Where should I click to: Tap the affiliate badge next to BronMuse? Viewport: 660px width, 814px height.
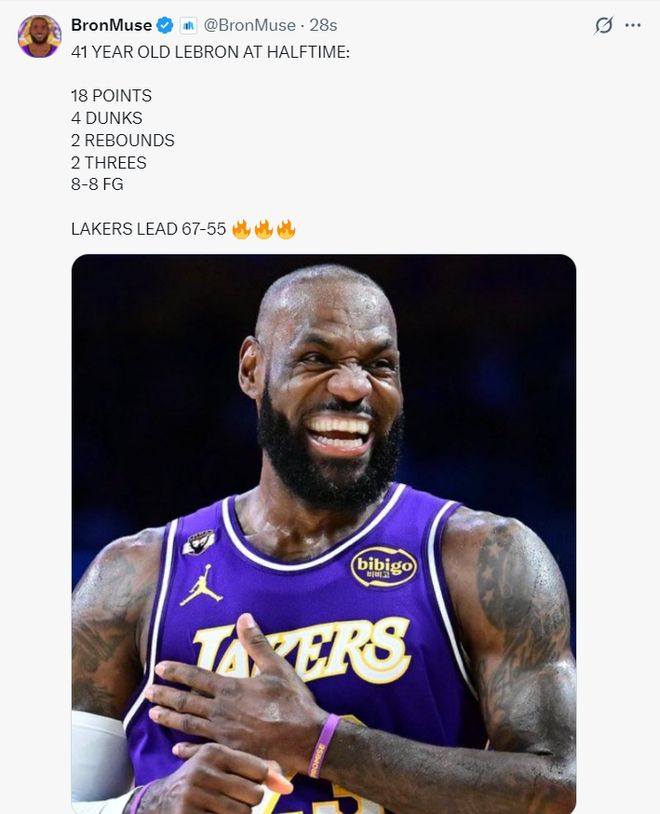pos(188,26)
